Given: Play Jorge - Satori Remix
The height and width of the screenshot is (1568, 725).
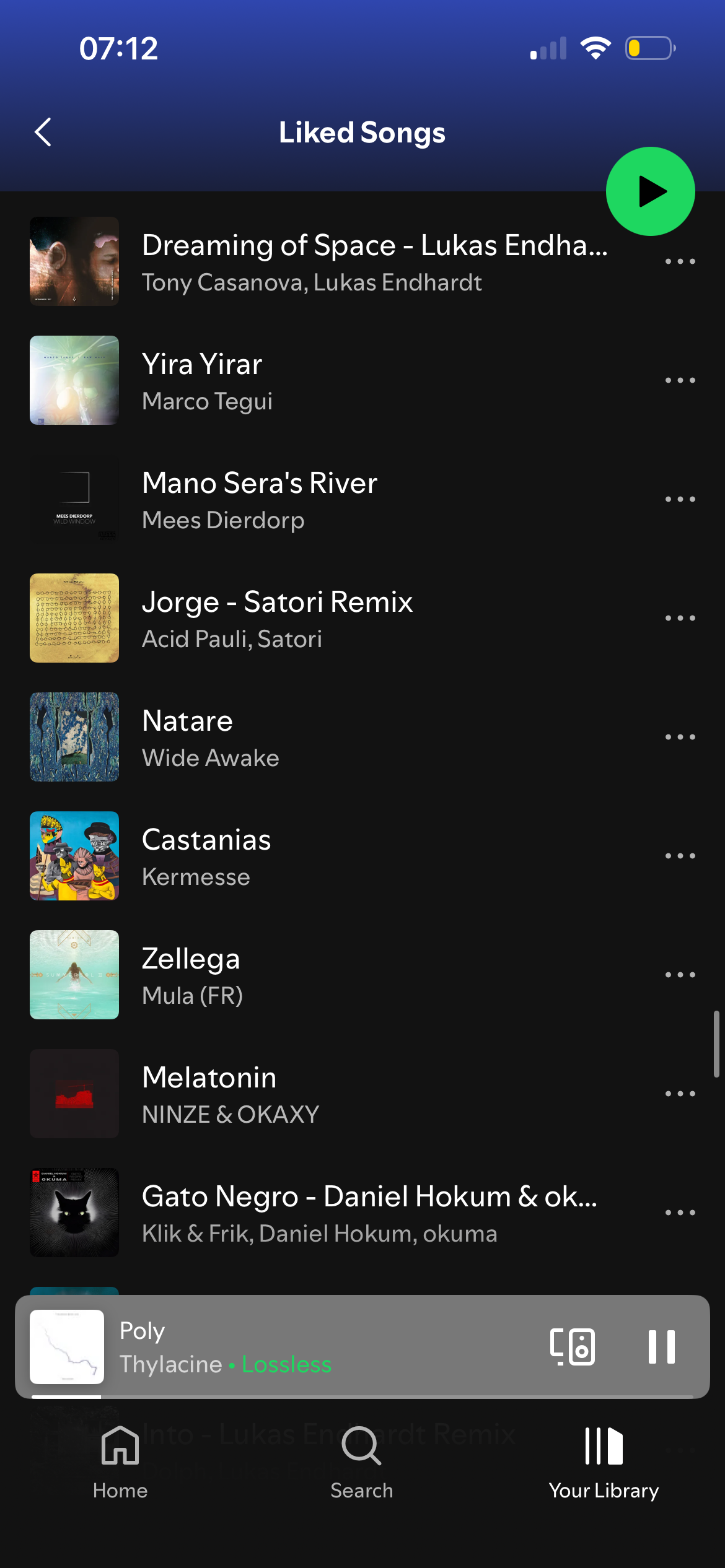Looking at the screenshot, I should click(x=310, y=618).
